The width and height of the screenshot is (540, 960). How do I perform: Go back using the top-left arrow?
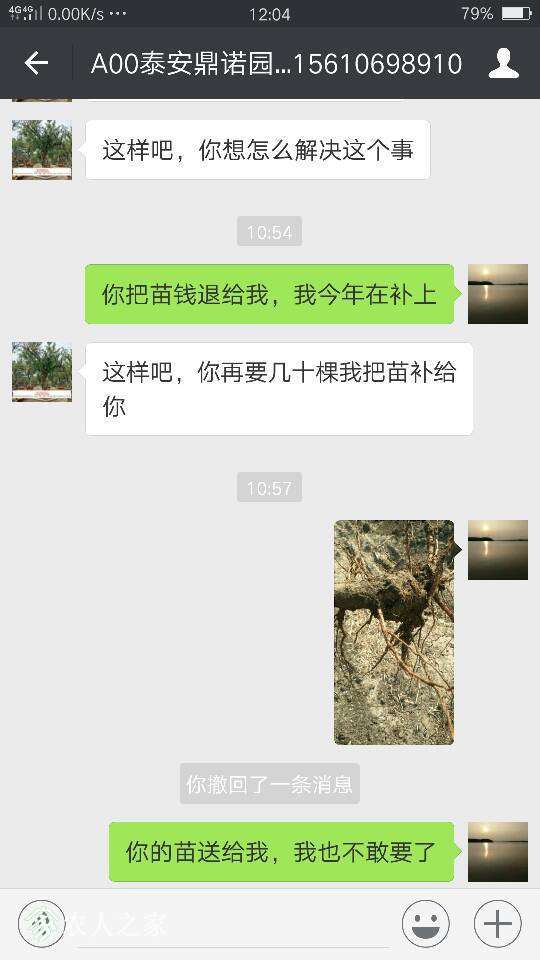point(36,62)
